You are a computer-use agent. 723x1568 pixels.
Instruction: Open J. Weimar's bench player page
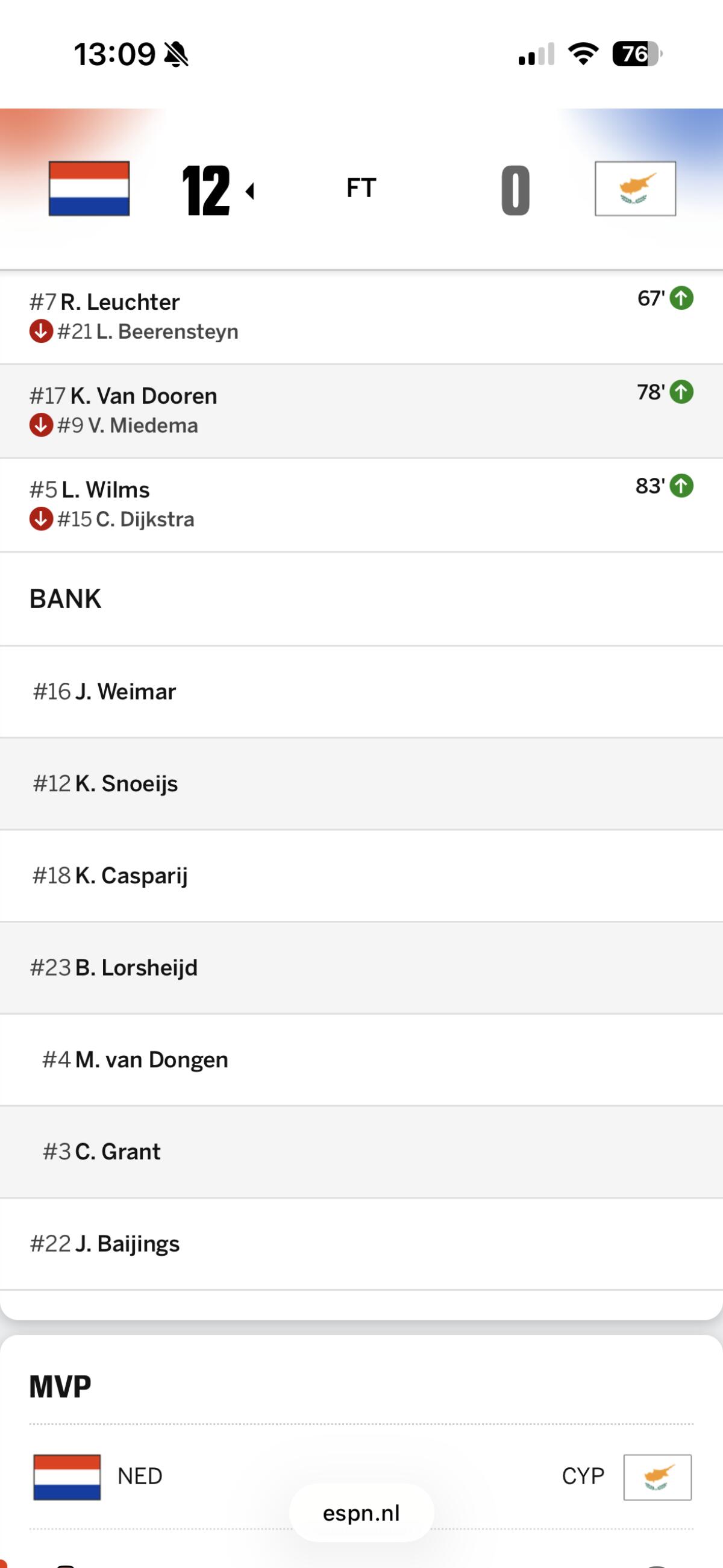pyautogui.click(x=125, y=691)
